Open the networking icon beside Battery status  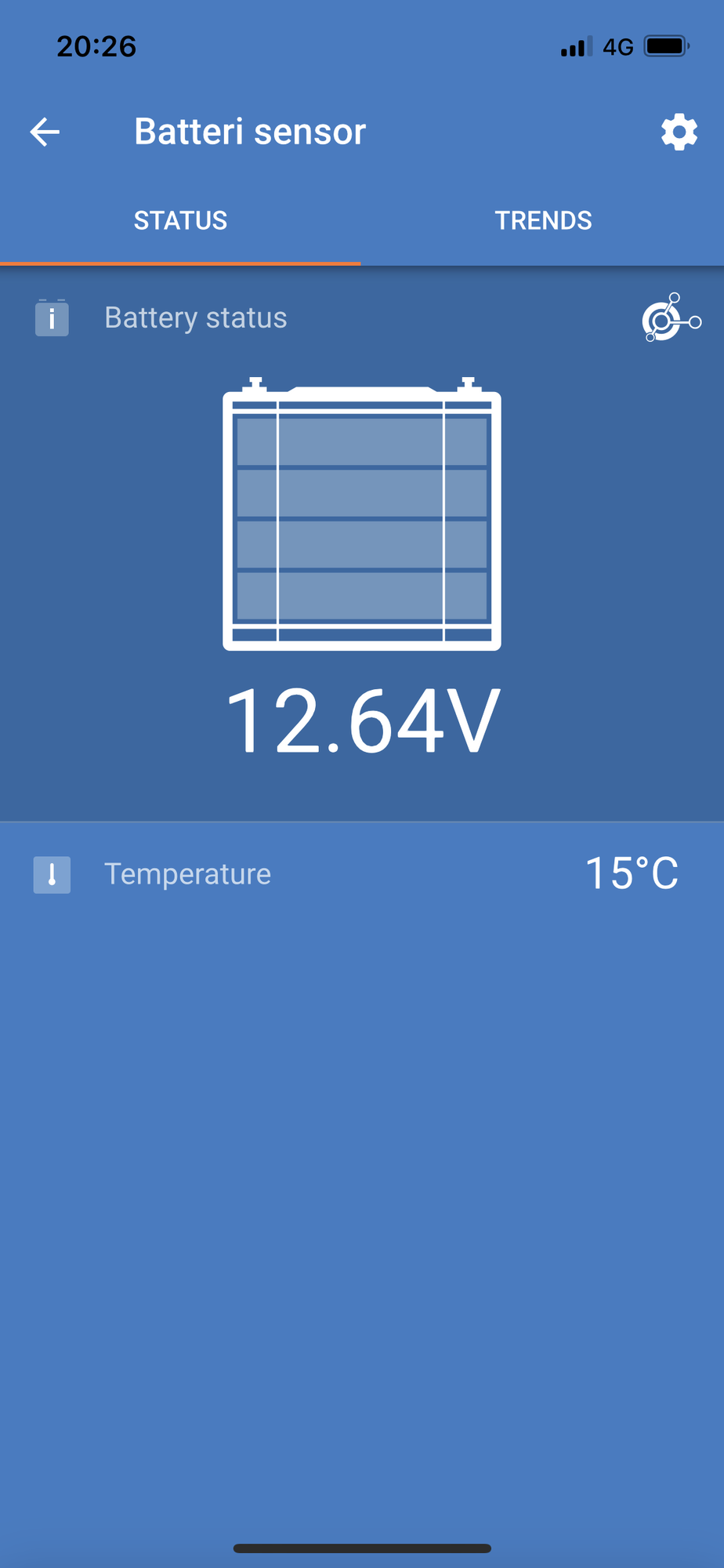[671, 318]
